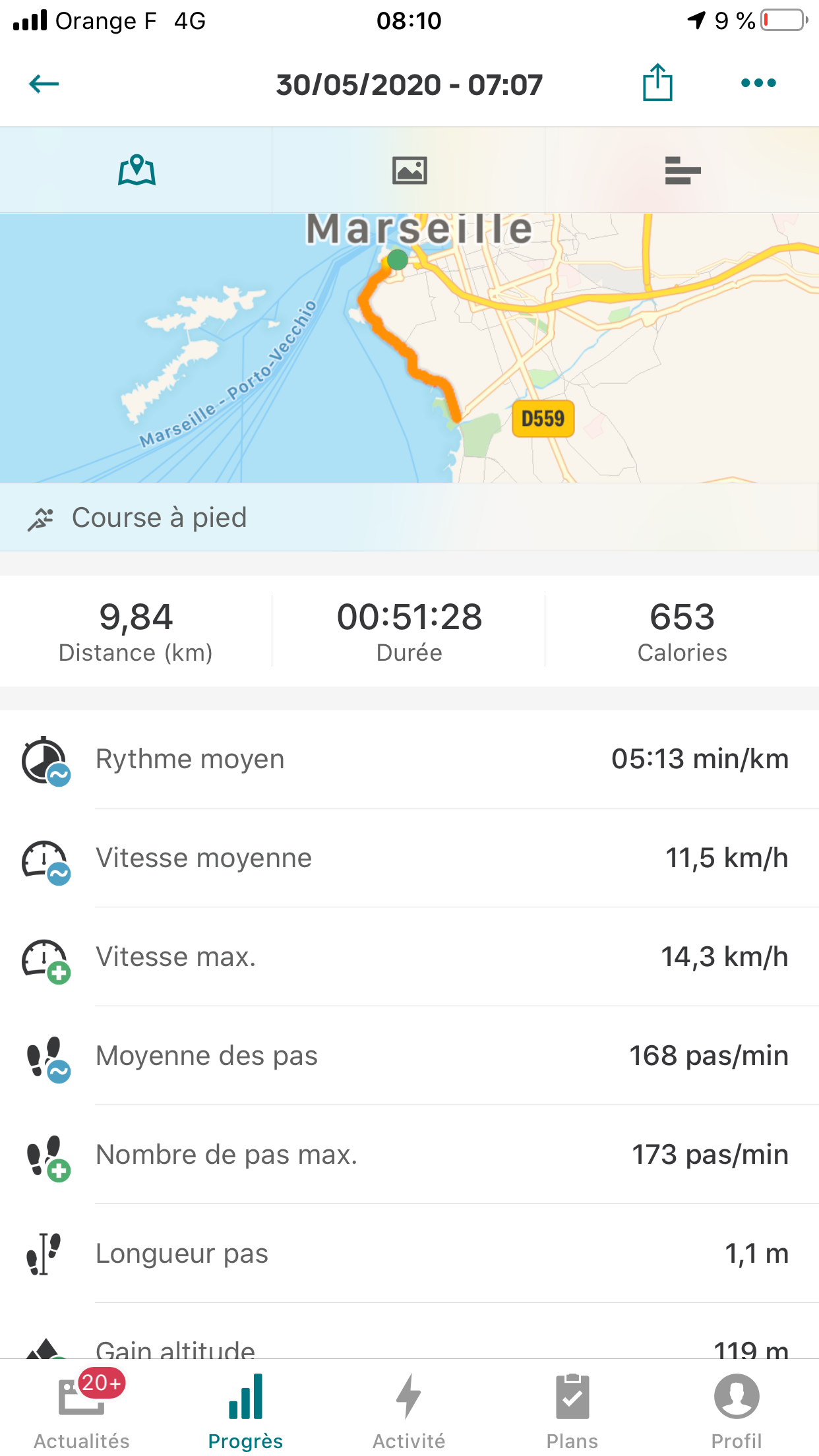Switch to the charts tab
This screenshot has height=1456, width=819.
[x=682, y=170]
